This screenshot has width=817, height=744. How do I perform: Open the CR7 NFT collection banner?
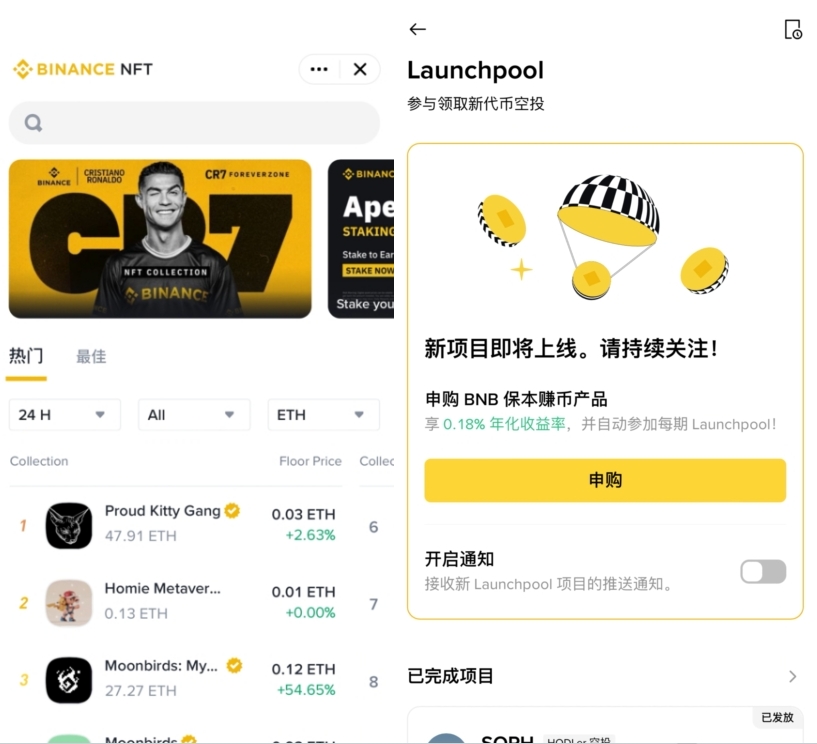point(160,239)
